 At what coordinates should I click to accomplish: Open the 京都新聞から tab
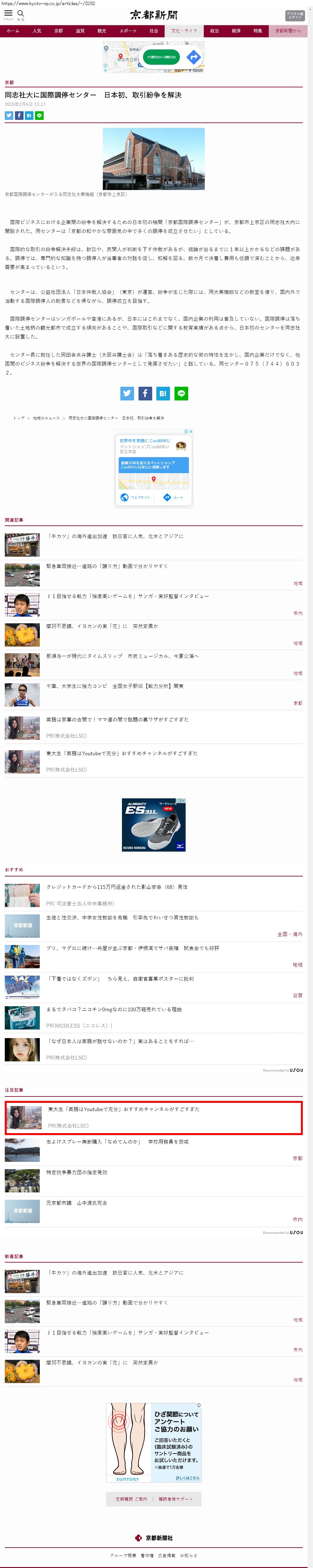288,31
